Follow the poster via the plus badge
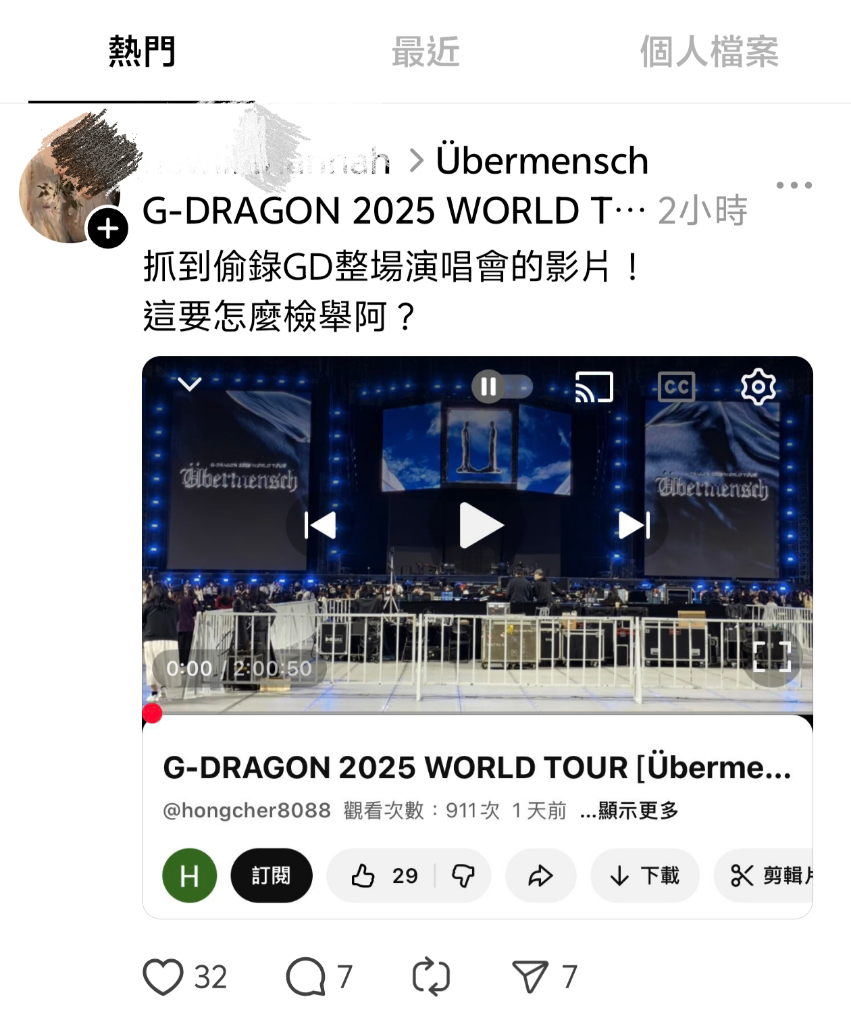The height and width of the screenshot is (1024, 851). [x=108, y=229]
